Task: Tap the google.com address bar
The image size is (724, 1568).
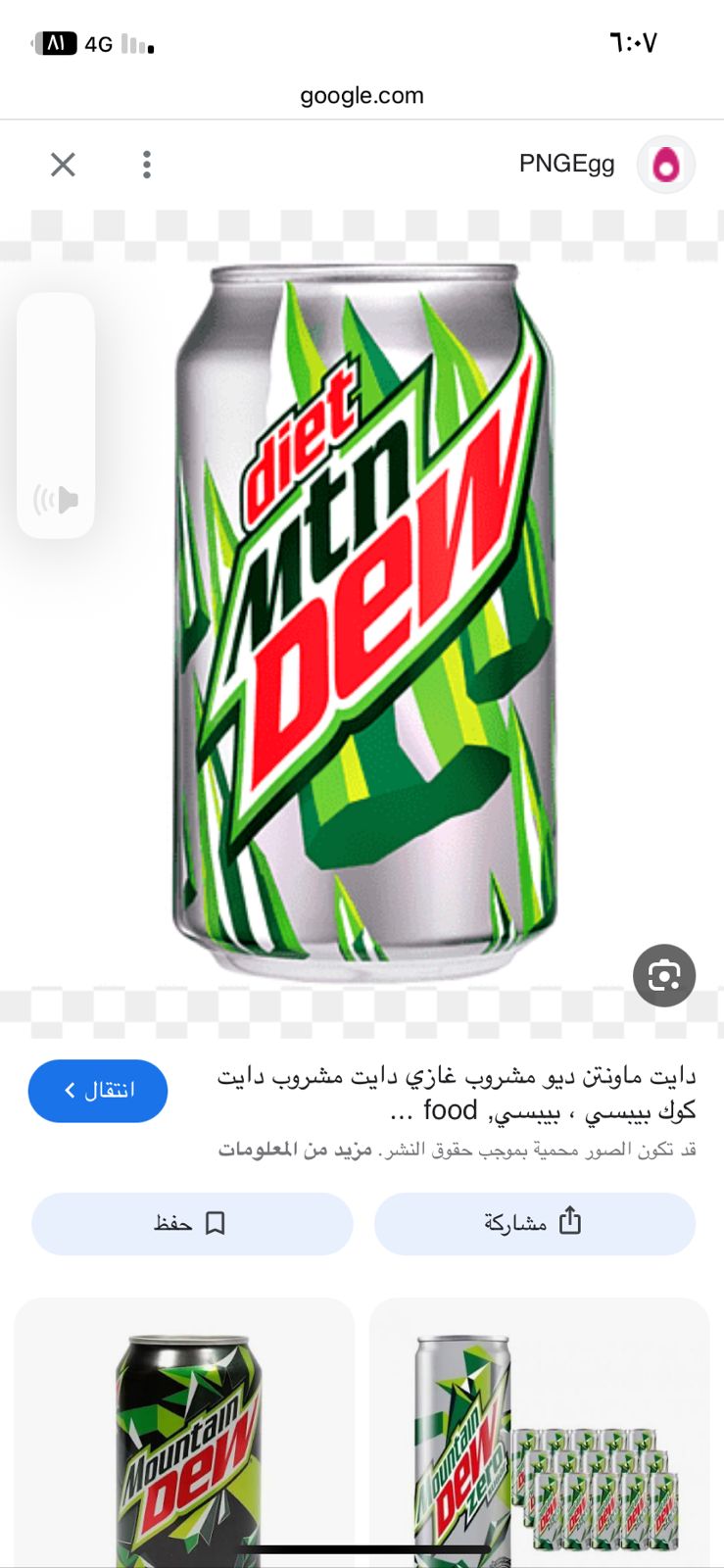Action: (x=362, y=95)
